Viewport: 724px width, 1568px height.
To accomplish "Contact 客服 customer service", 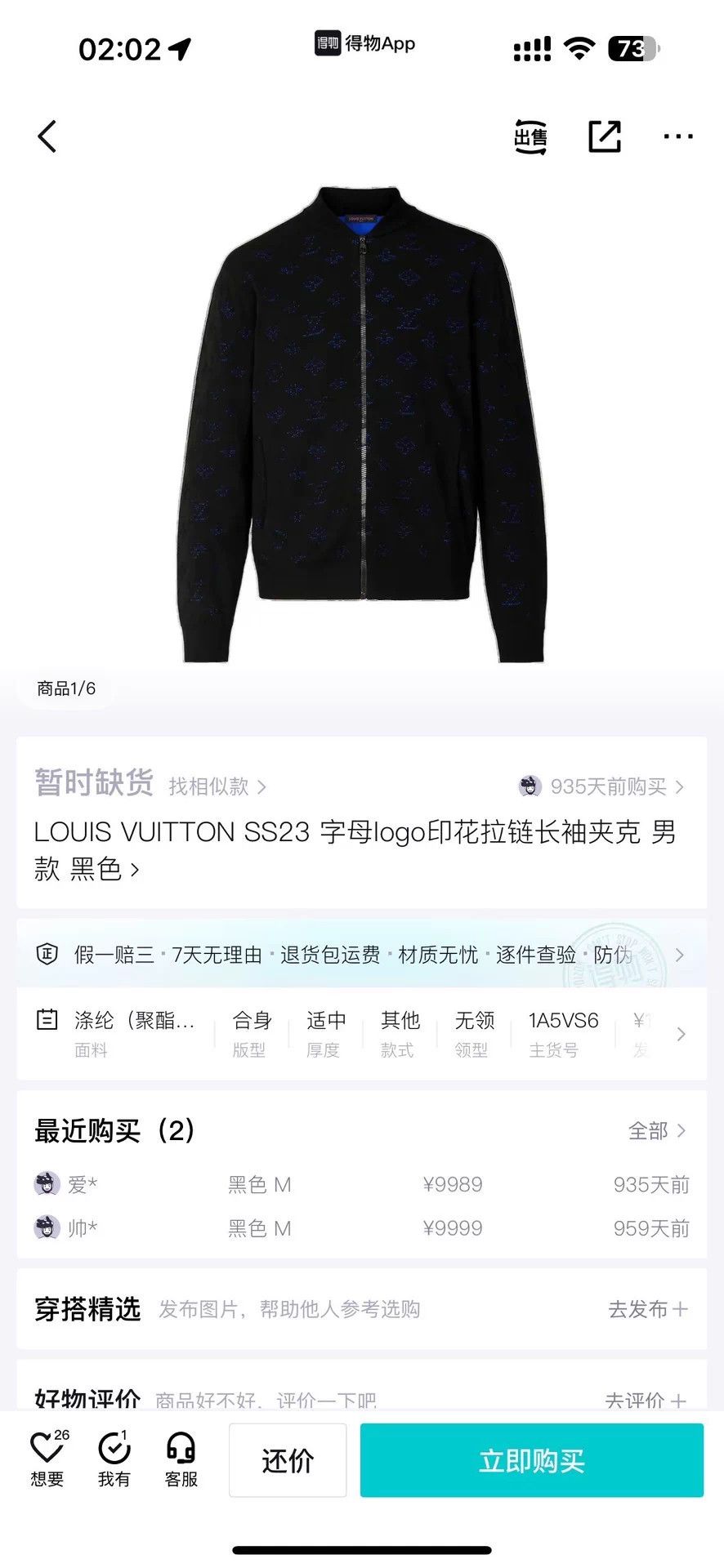I will point(181,1459).
